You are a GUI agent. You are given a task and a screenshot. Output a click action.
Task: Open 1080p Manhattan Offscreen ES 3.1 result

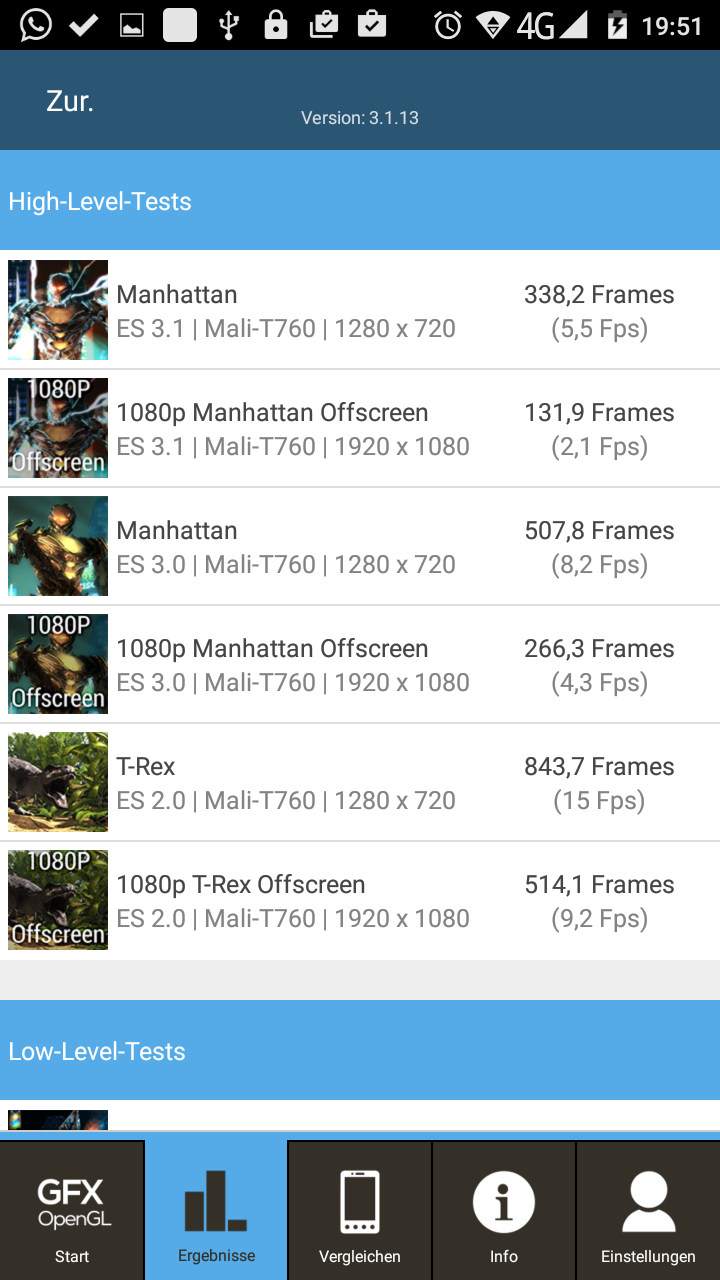click(x=360, y=428)
